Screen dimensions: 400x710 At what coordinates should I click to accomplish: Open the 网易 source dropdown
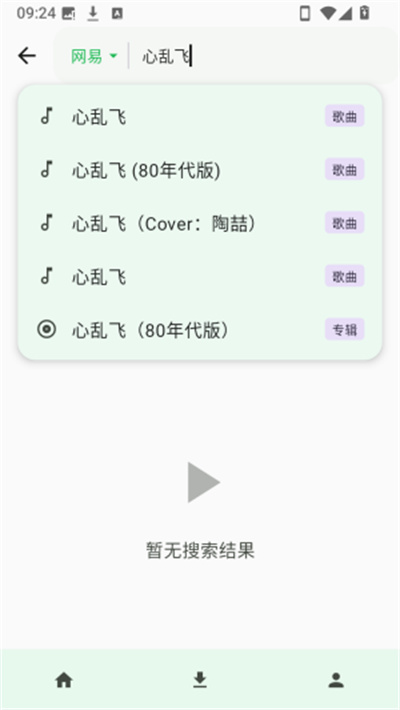pos(94,57)
